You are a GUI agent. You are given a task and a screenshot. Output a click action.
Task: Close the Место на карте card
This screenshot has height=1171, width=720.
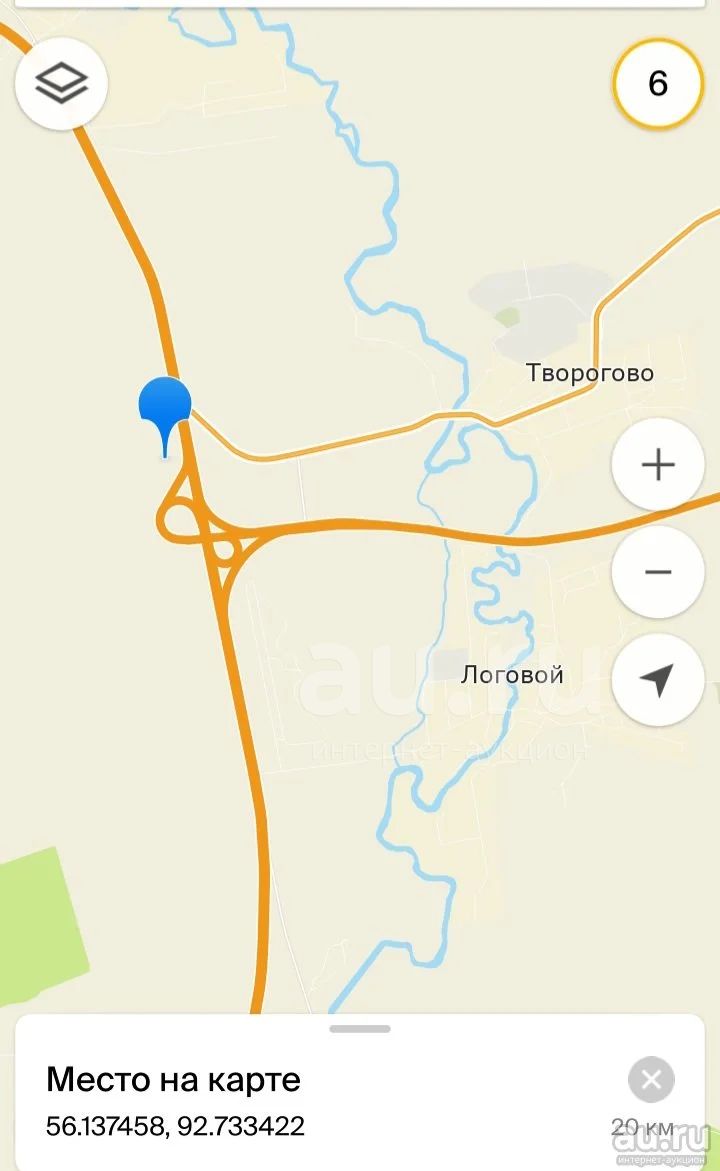(651, 1079)
